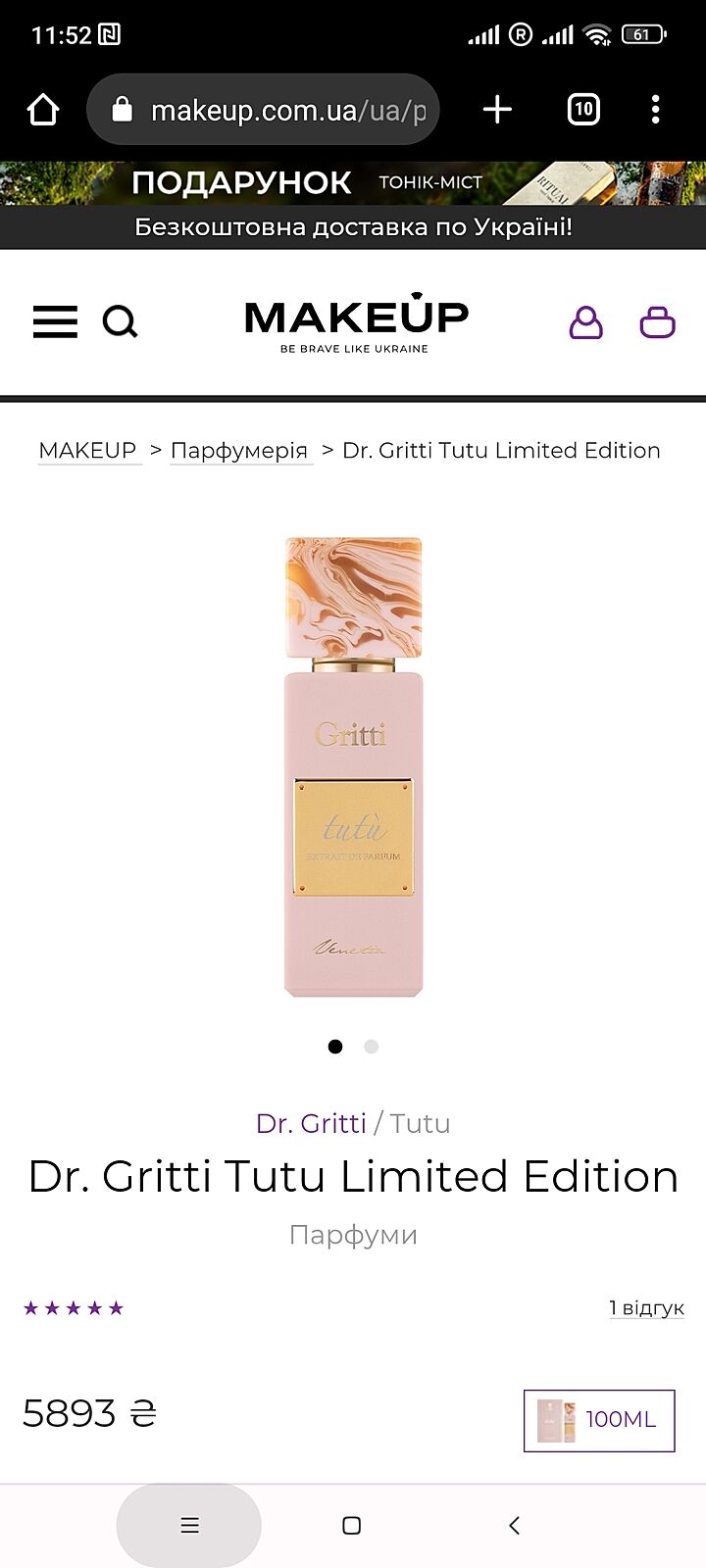Image resolution: width=706 pixels, height=1568 pixels.
Task: Show the second product image dot
Action: [x=371, y=1047]
